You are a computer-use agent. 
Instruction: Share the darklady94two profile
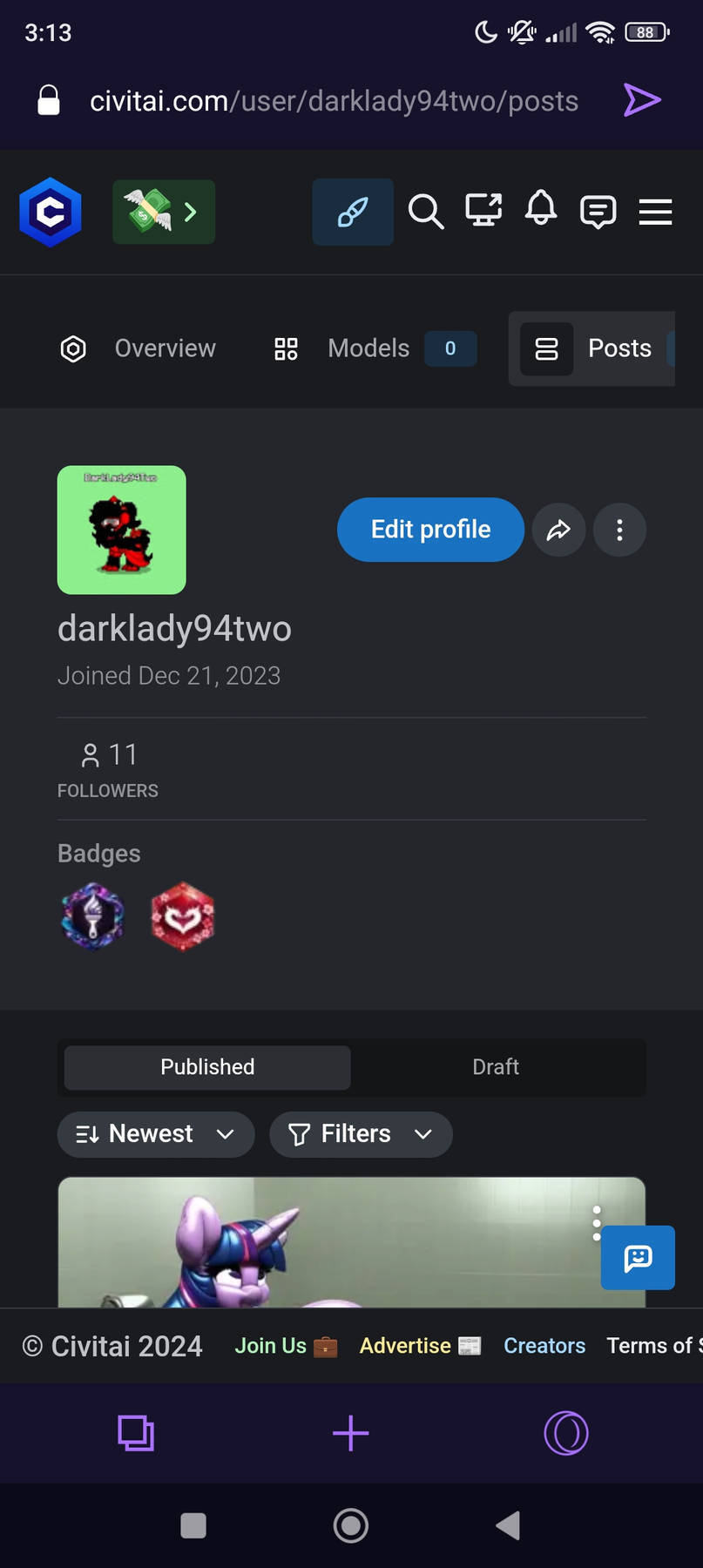click(x=558, y=530)
